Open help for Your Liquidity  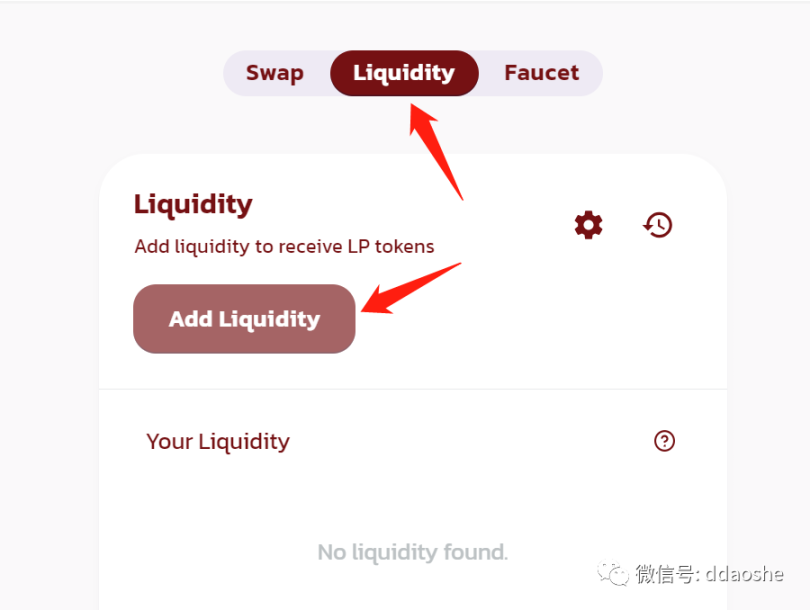664,441
